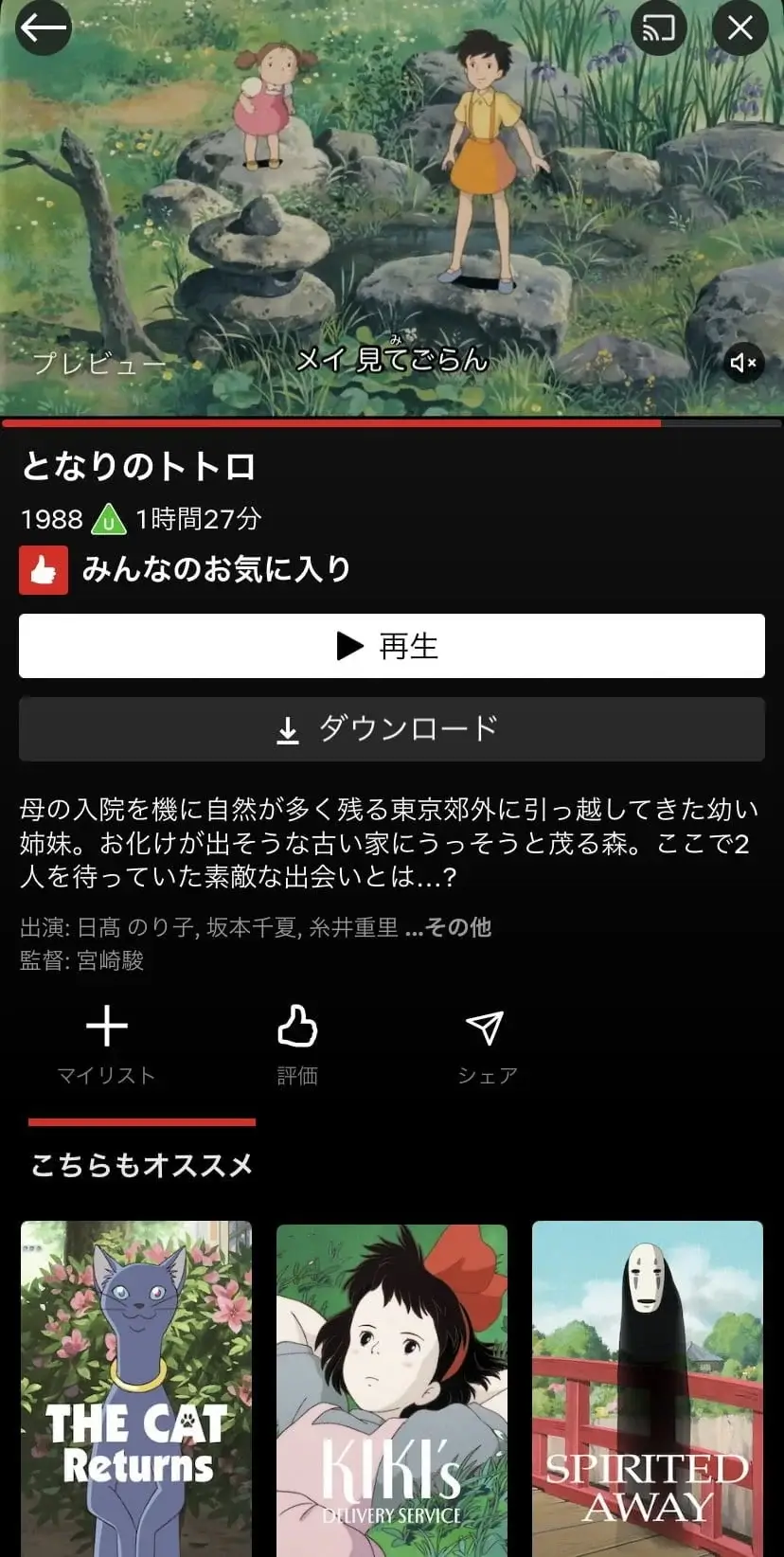This screenshot has width=784, height=1557.
Task: Cast to a device
Action: (x=659, y=28)
